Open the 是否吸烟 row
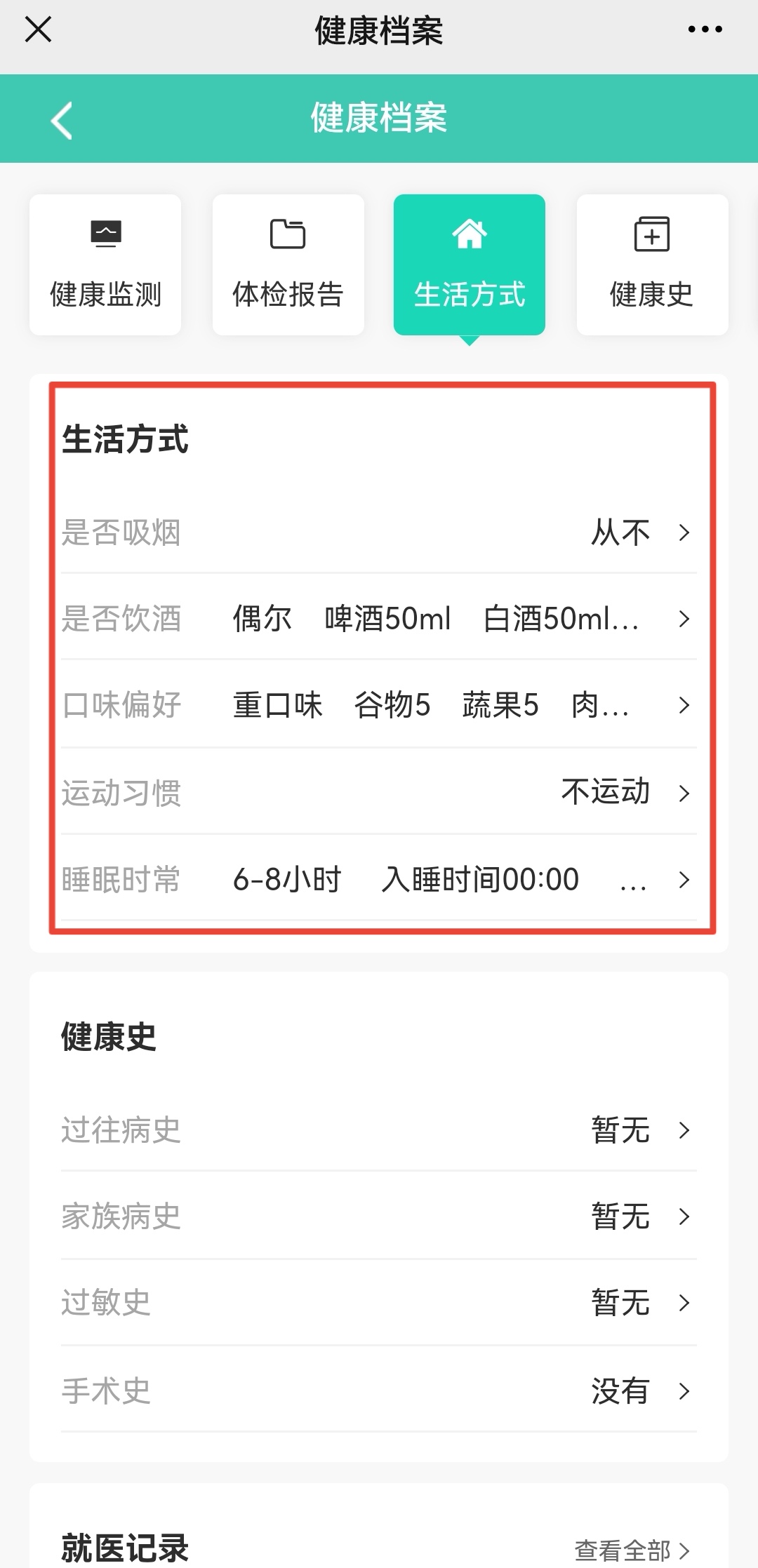 pyautogui.click(x=379, y=532)
